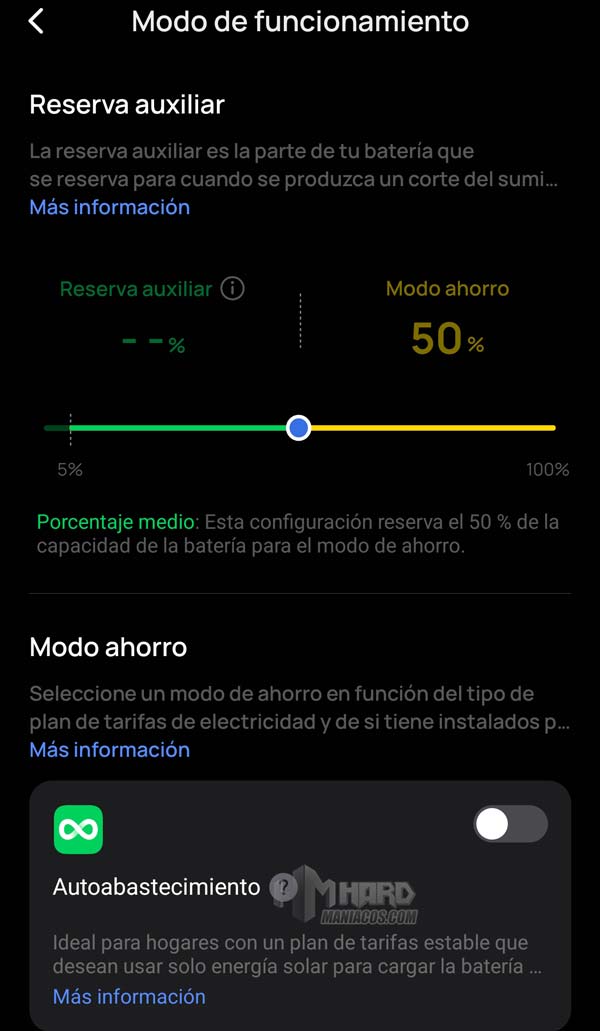Enable the Autoabastecimiento switch
600x1031 pixels.
click(x=510, y=824)
